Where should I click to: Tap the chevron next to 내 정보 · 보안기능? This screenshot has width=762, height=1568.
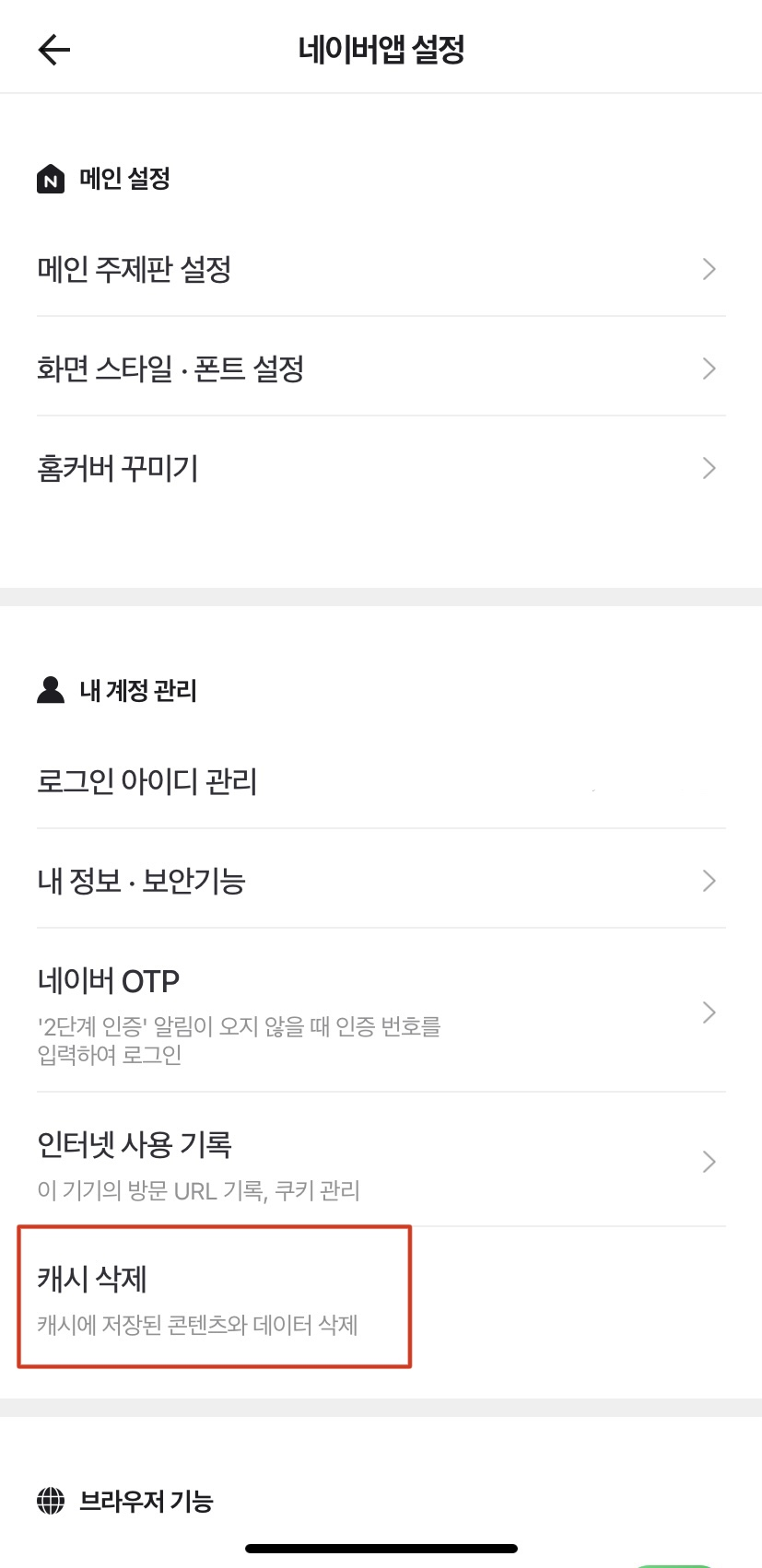pyautogui.click(x=708, y=881)
